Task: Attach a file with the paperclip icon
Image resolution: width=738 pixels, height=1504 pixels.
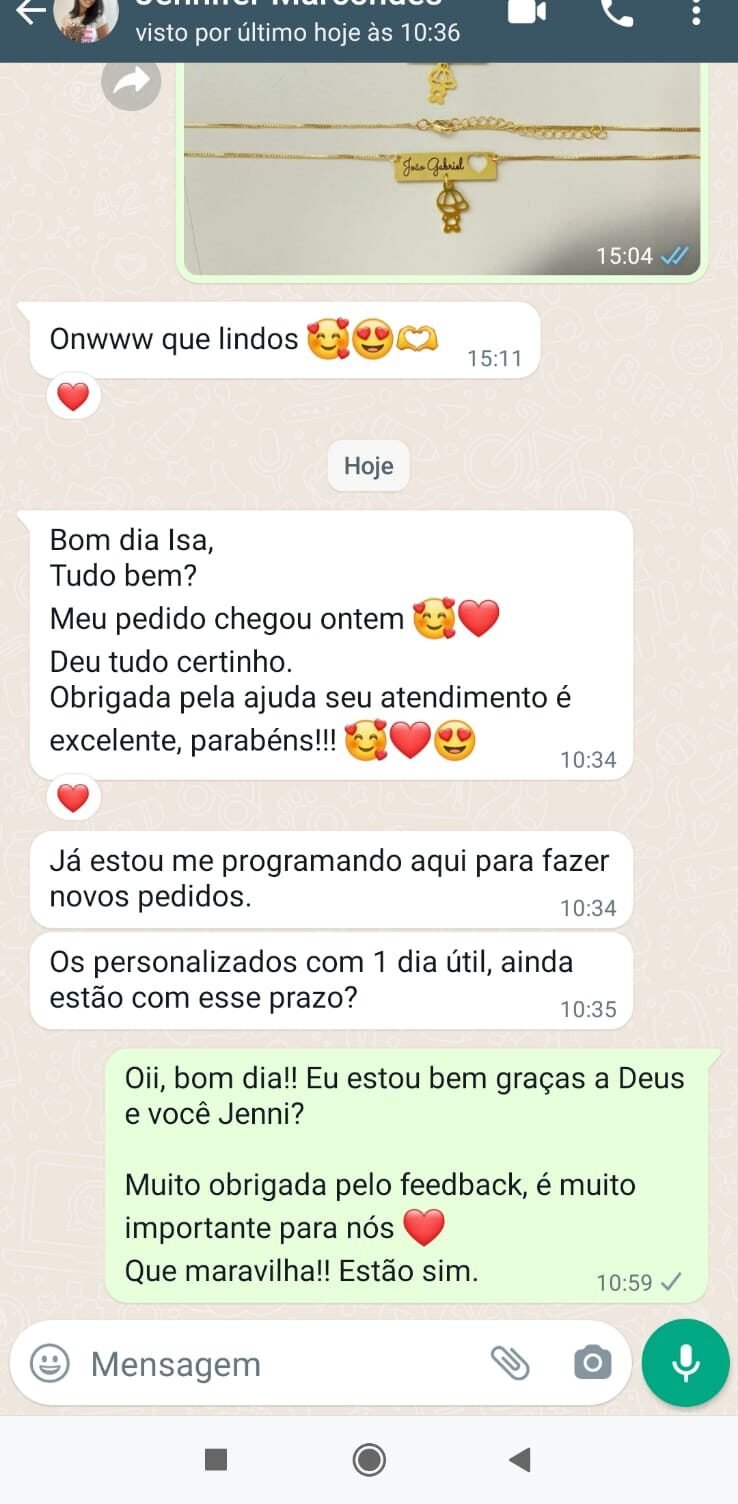Action: (512, 1362)
